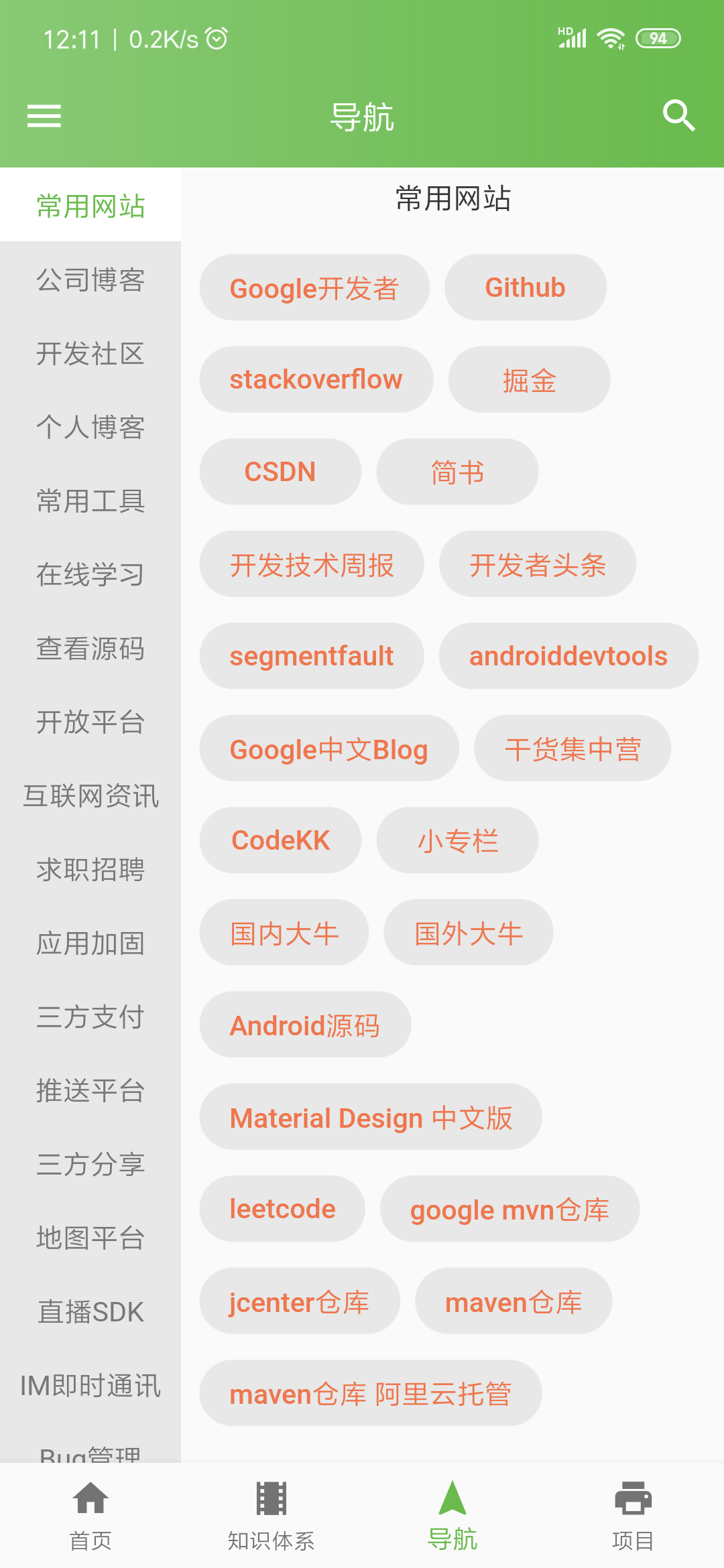This screenshot has height=1568, width=724.
Task: Open the stackoverflow chip
Action: 316,379
